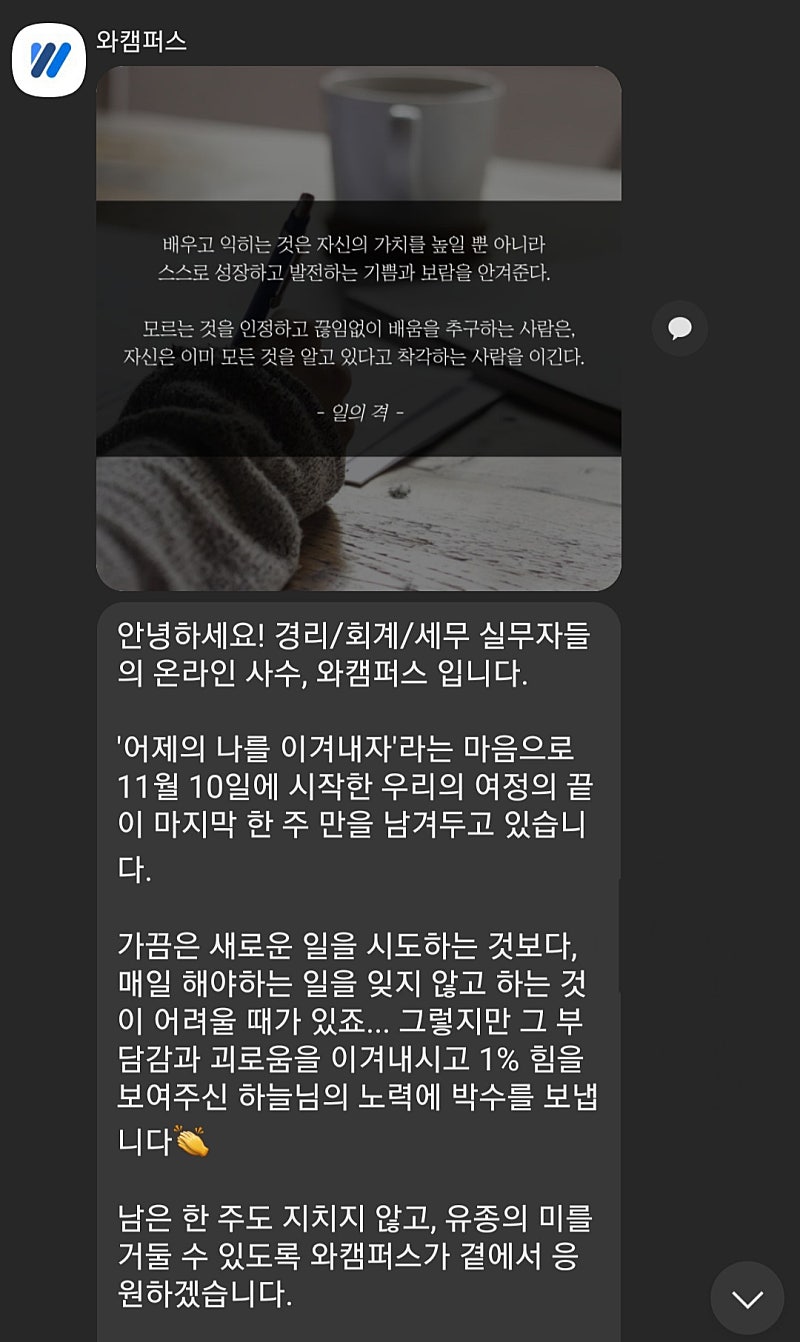The image size is (800, 1342).
Task: Open the quote image message
Action: point(358,328)
